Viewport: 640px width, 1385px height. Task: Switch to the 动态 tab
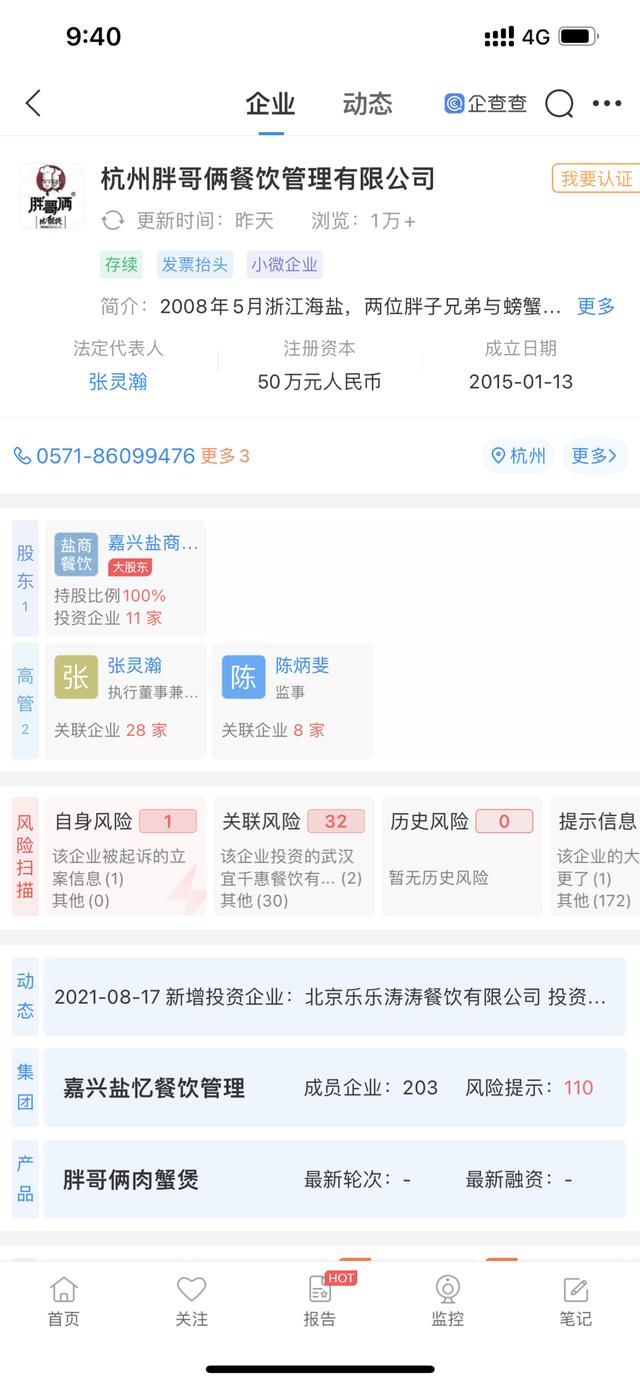click(367, 104)
